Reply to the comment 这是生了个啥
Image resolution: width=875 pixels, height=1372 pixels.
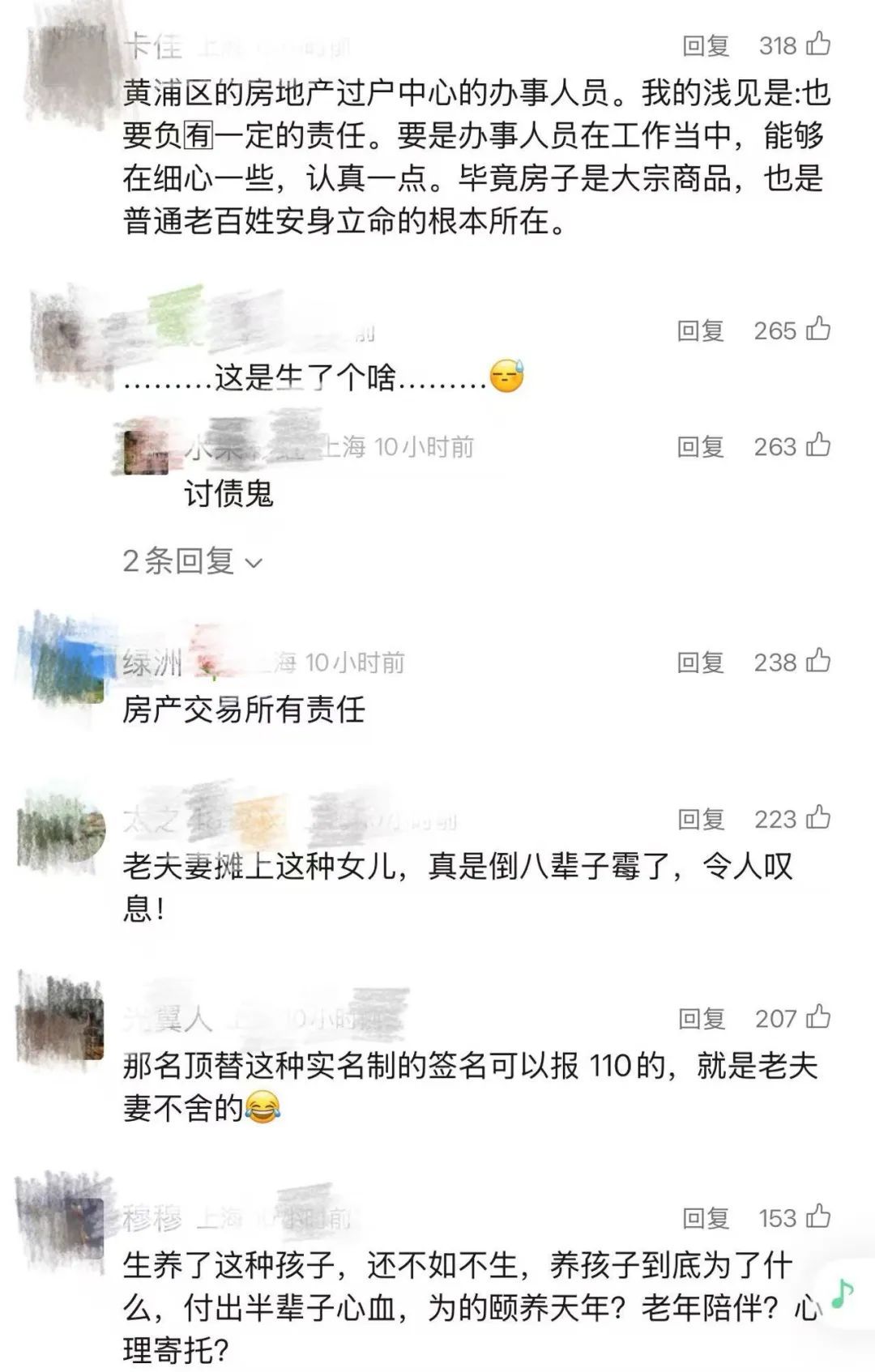point(700,330)
